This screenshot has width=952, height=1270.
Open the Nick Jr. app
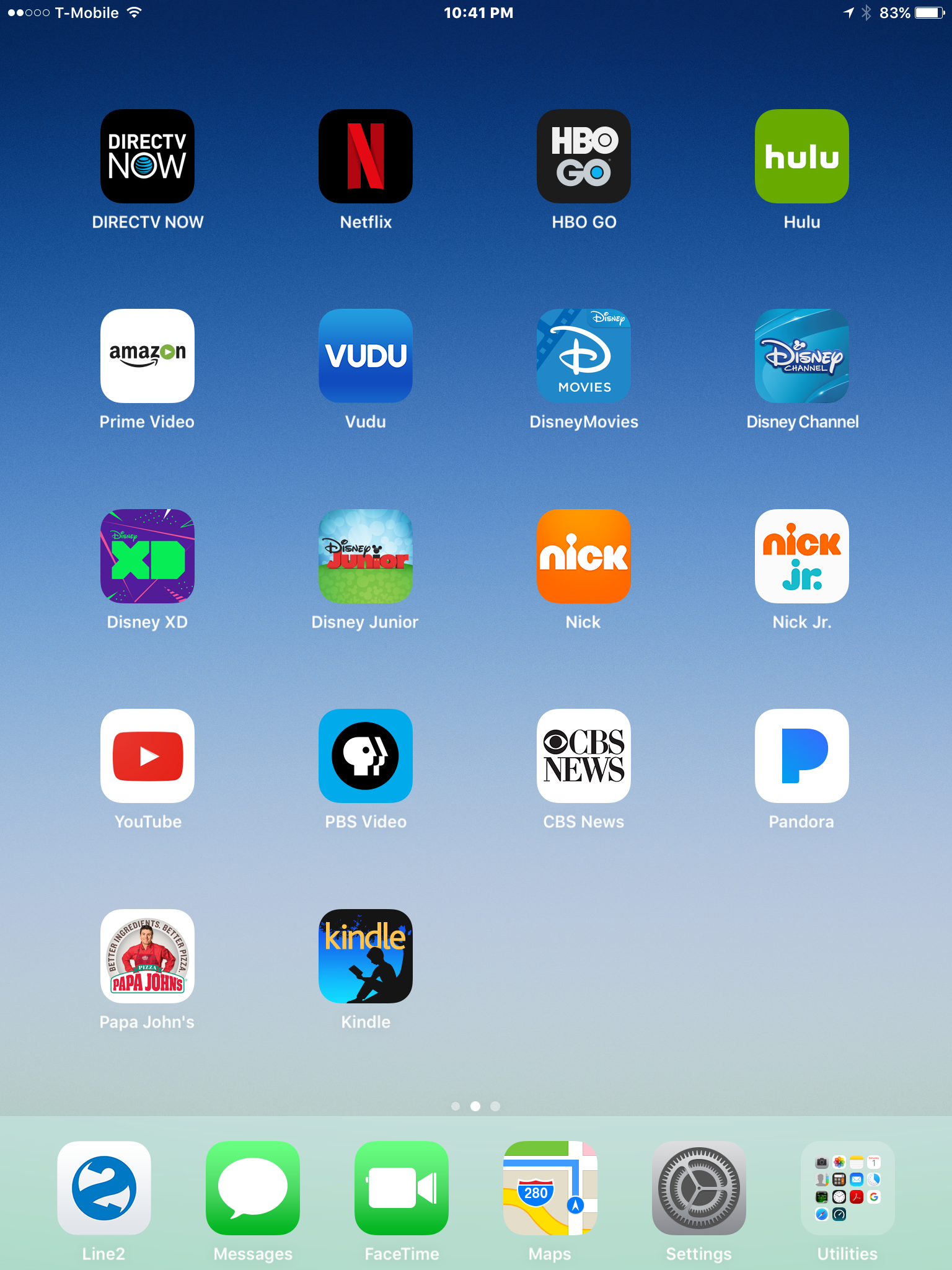[802, 556]
